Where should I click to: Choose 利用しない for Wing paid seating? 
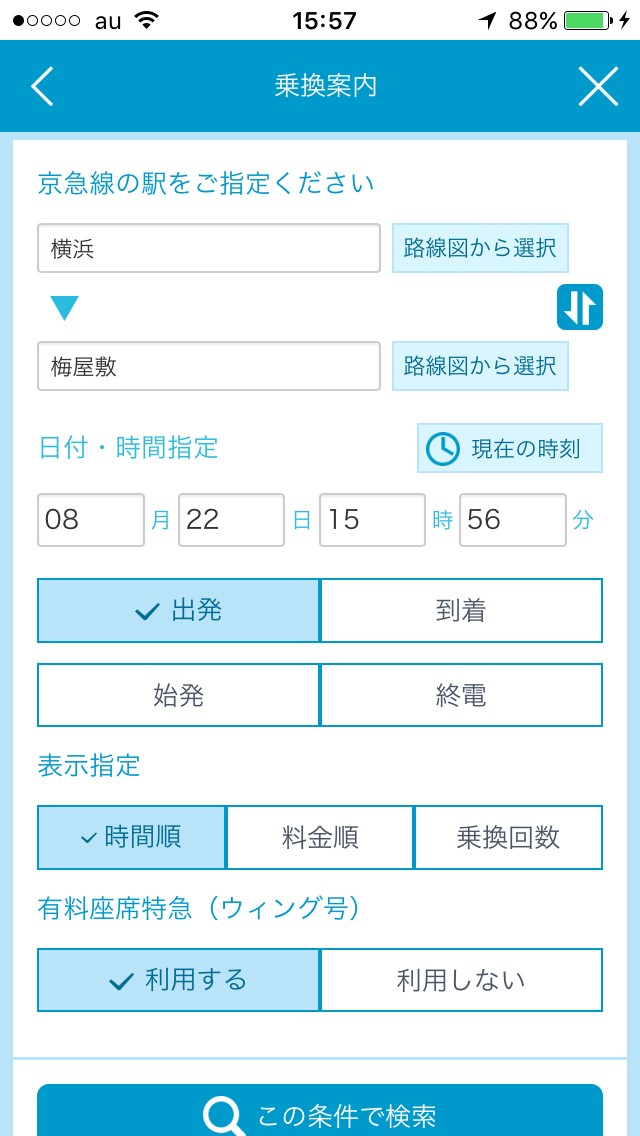click(461, 980)
